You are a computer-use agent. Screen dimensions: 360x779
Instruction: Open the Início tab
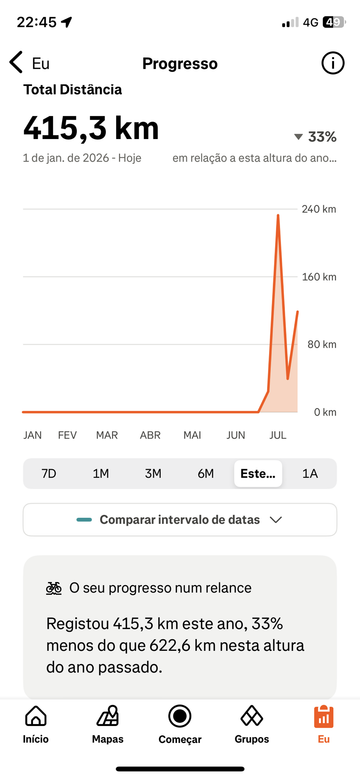click(x=36, y=724)
